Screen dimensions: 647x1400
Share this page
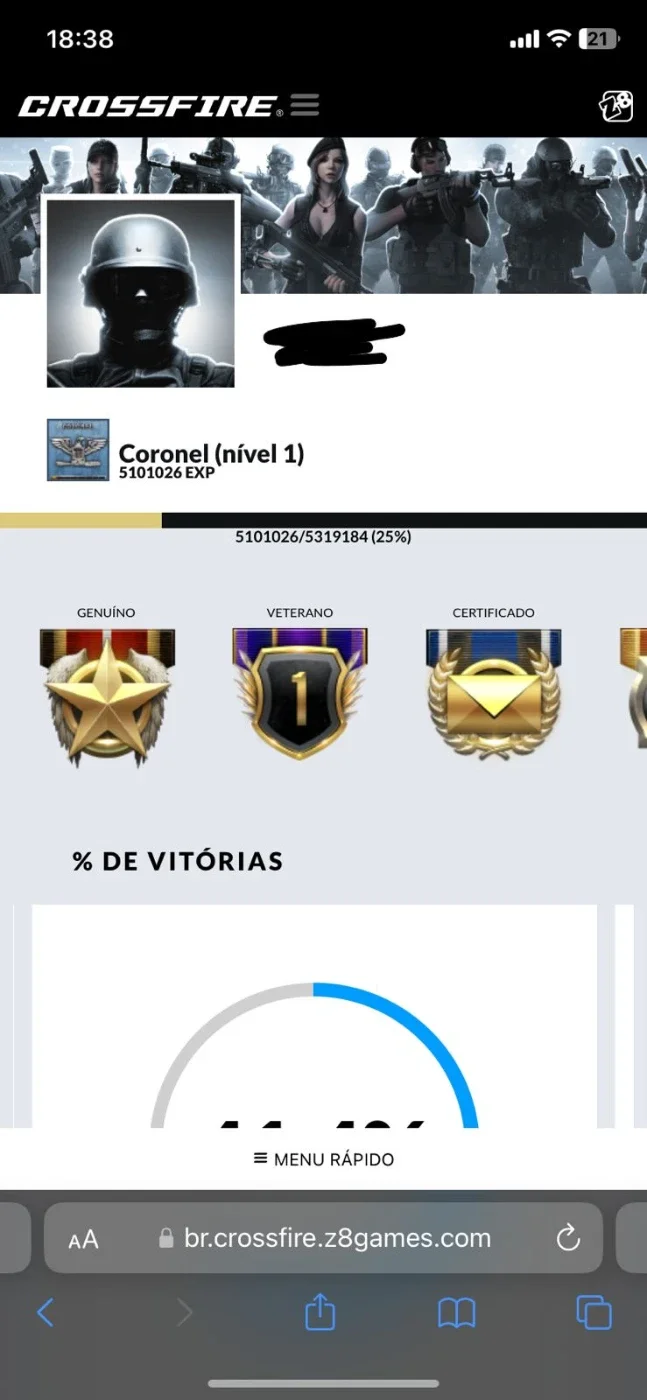pyautogui.click(x=319, y=1312)
